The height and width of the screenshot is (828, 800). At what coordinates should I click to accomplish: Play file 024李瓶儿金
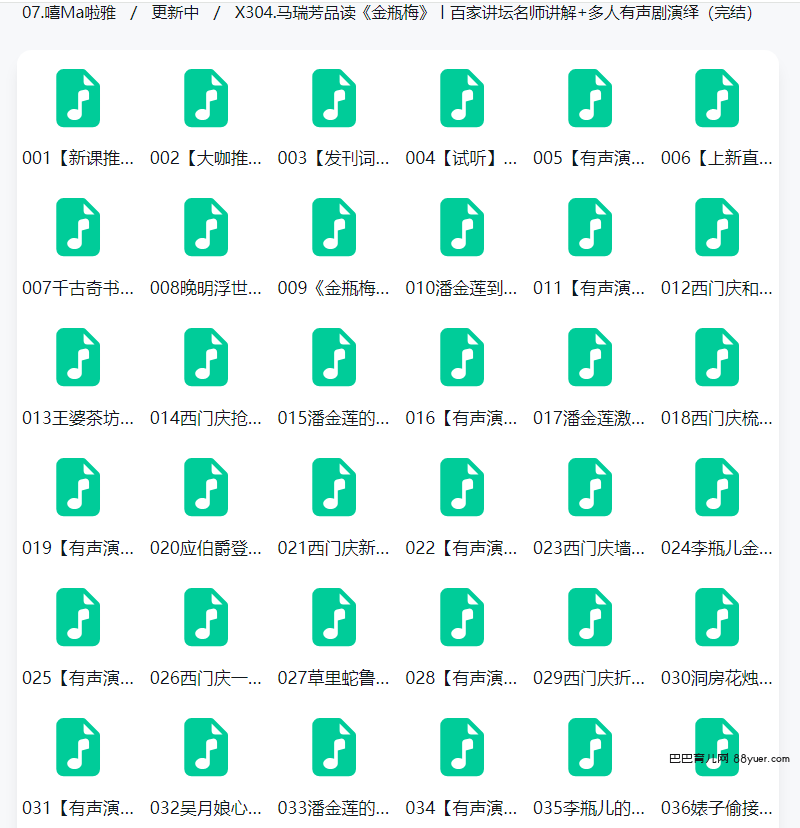pos(717,488)
